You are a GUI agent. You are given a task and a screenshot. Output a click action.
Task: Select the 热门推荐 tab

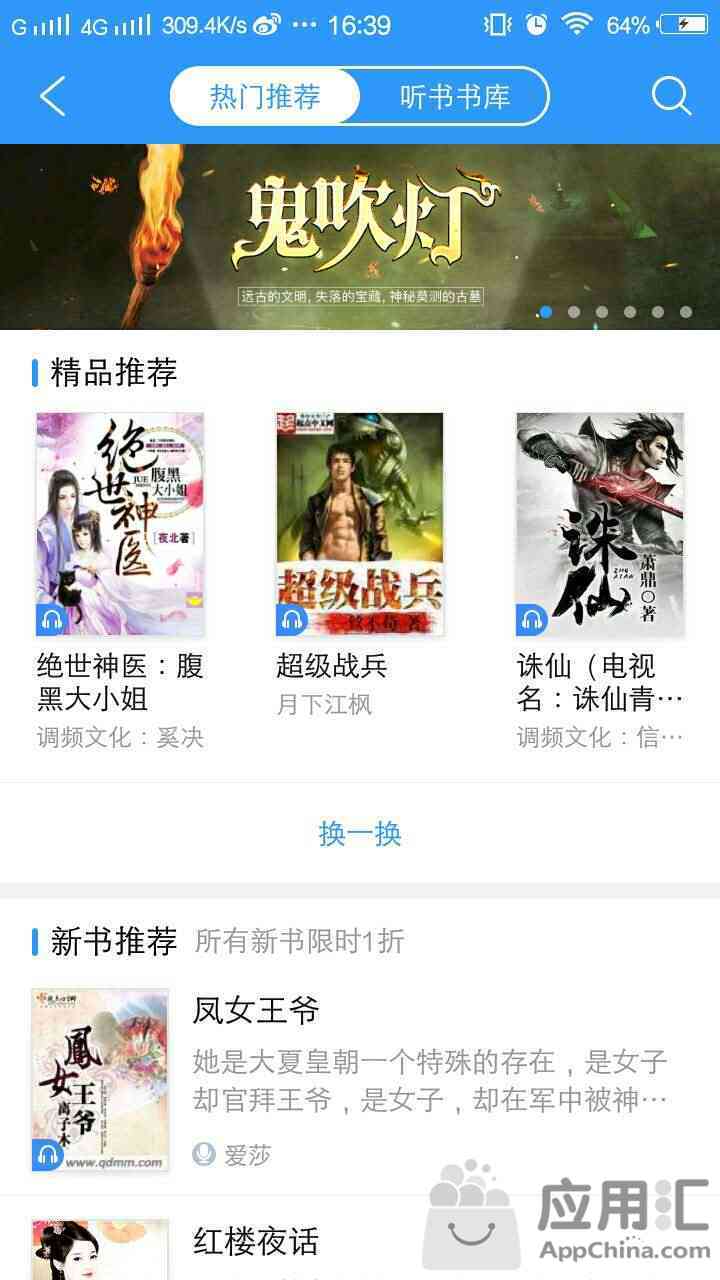[x=265, y=97]
